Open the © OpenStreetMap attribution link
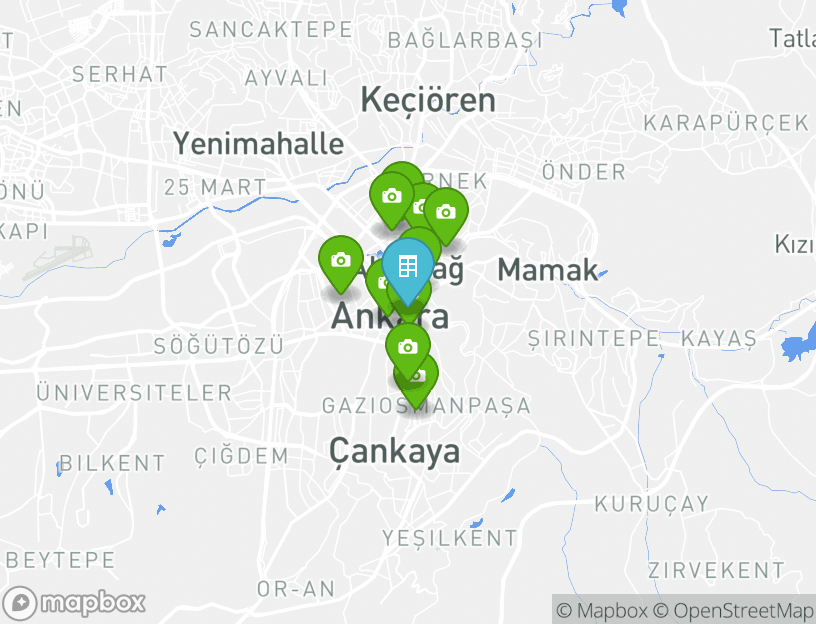The image size is (816, 624). click(x=734, y=609)
